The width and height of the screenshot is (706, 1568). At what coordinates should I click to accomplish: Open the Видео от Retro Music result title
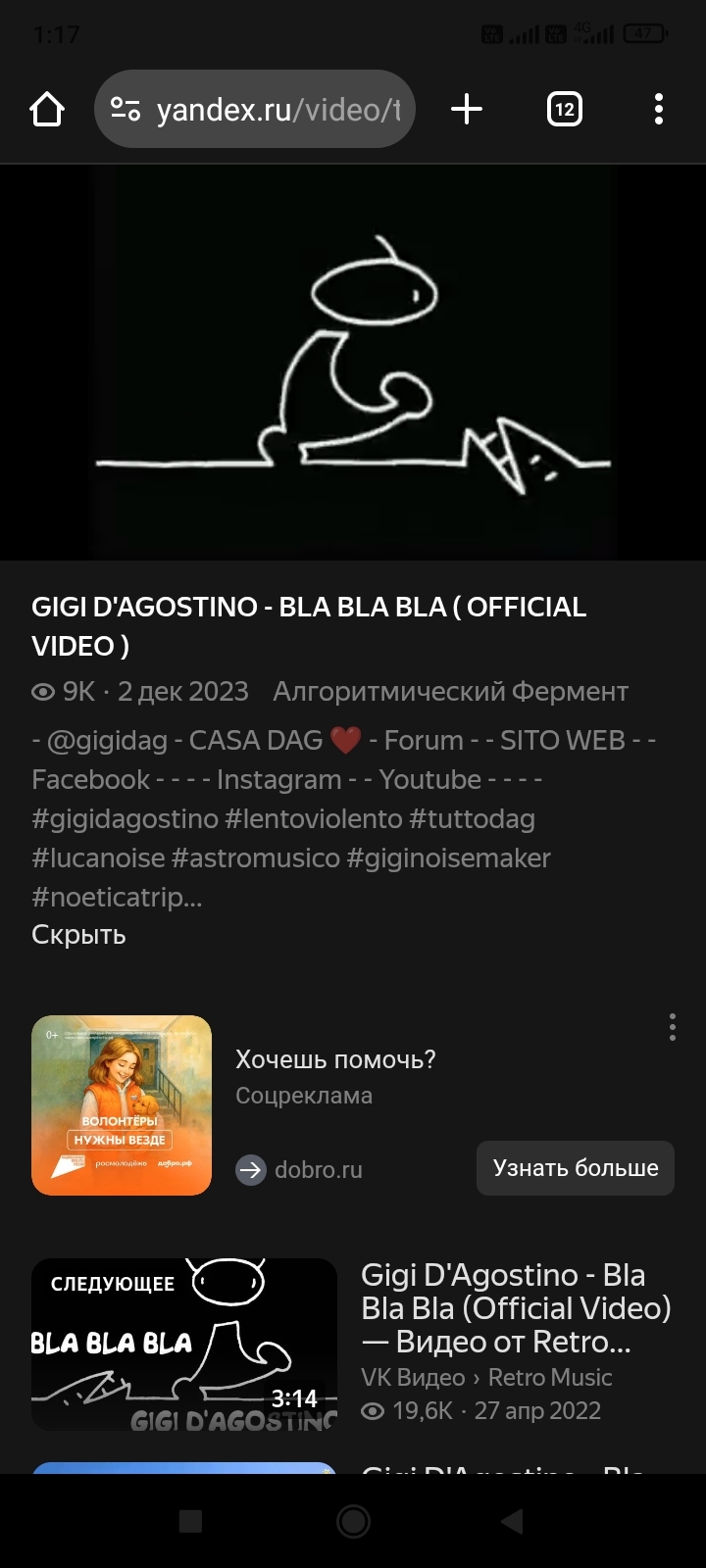(x=516, y=1307)
